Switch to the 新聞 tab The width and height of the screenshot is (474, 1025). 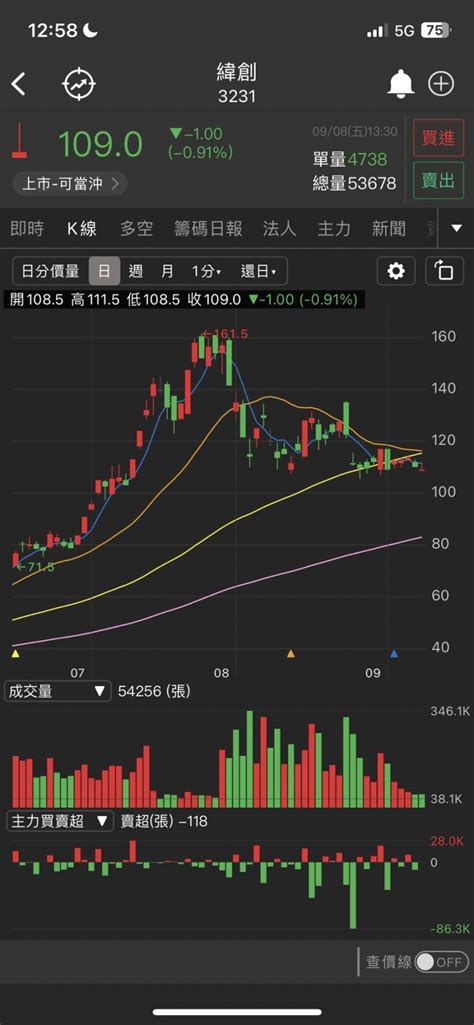(388, 229)
